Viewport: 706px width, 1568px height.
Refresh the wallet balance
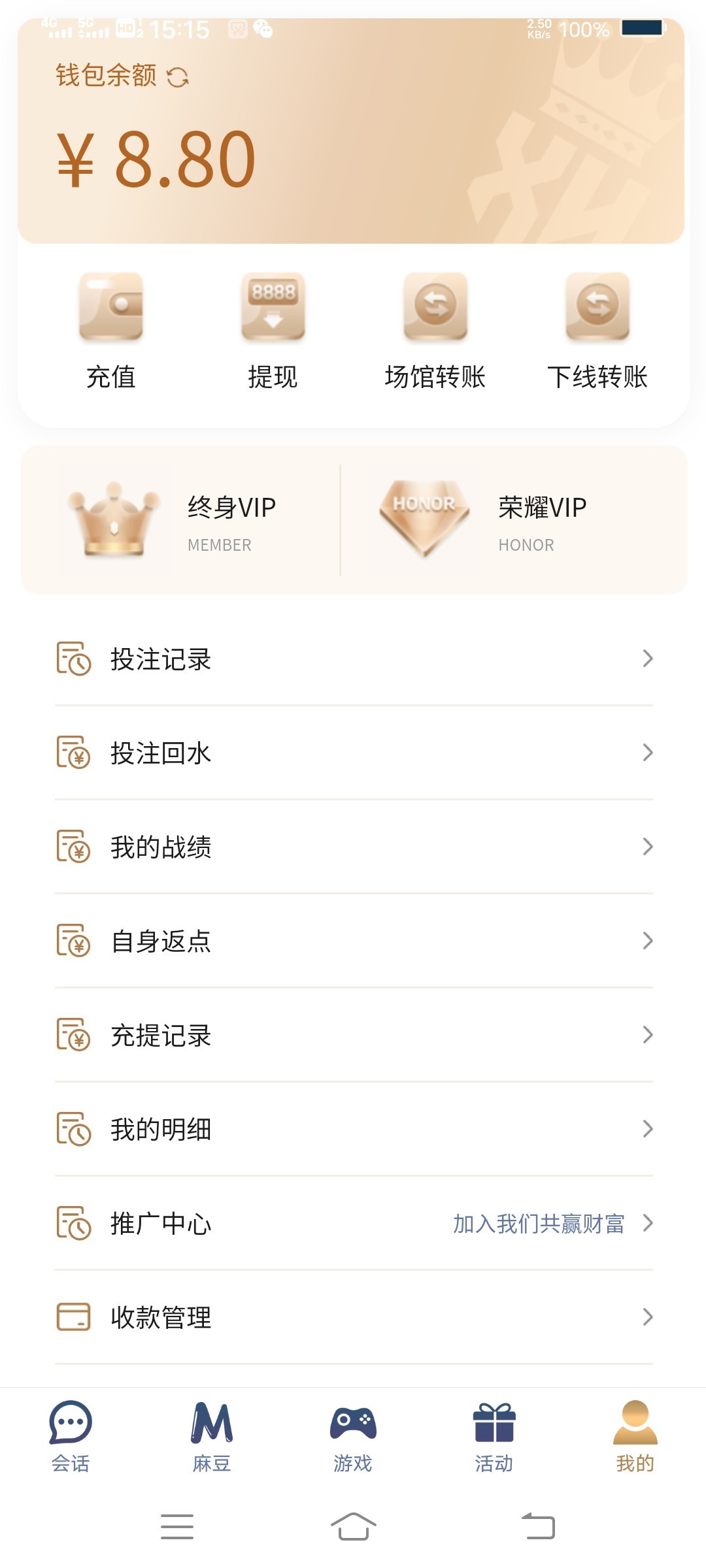(x=177, y=78)
